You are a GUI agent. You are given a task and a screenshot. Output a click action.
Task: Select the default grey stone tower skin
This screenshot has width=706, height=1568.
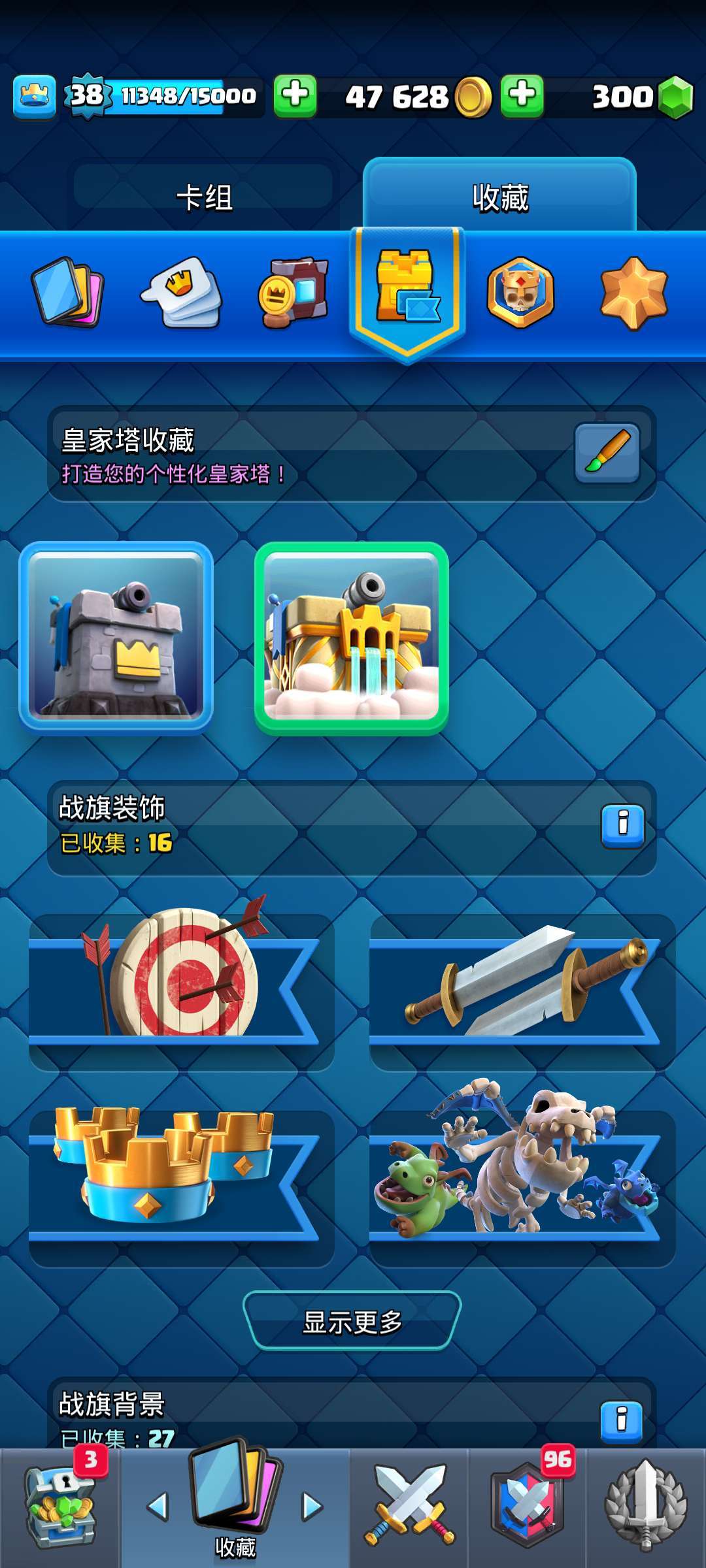116,638
